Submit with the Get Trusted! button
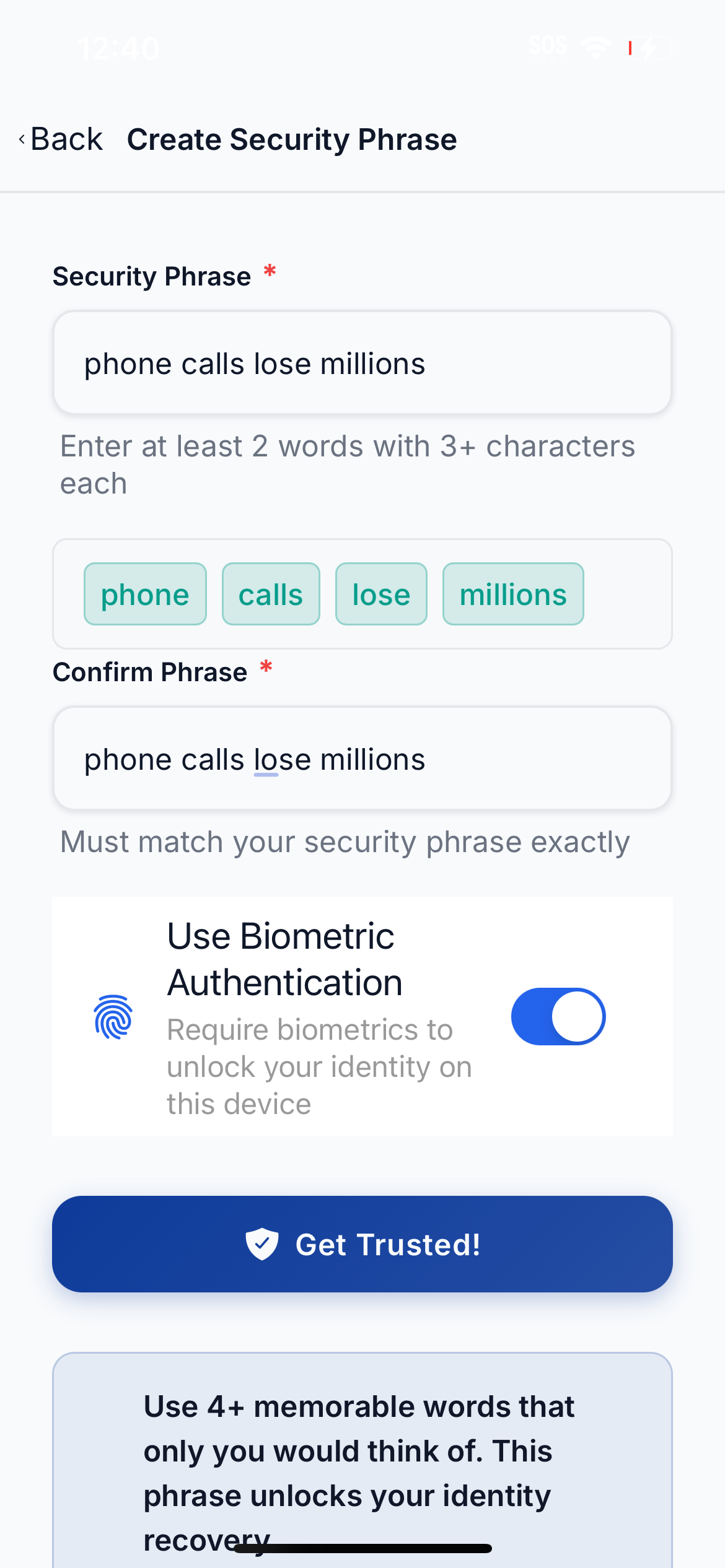Screen dimensions: 725x1568 coord(362,1244)
